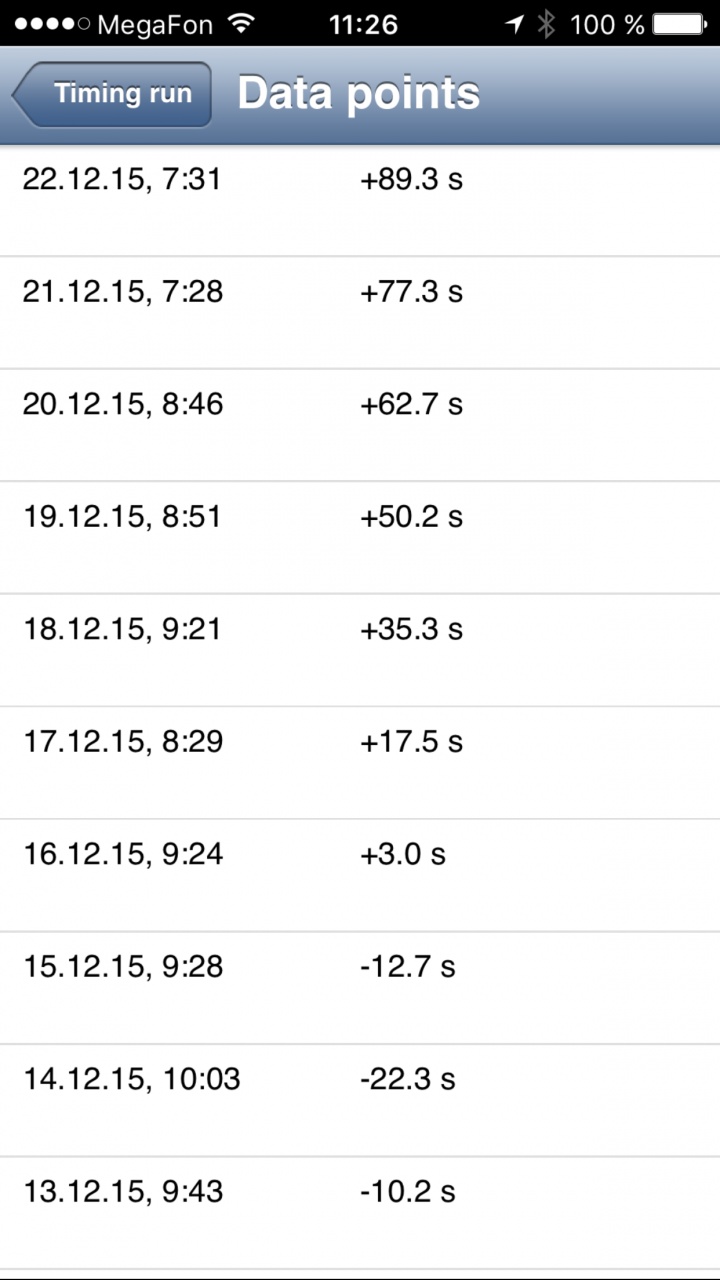Go back to Timing run
The width and height of the screenshot is (720, 1280).
(x=113, y=94)
